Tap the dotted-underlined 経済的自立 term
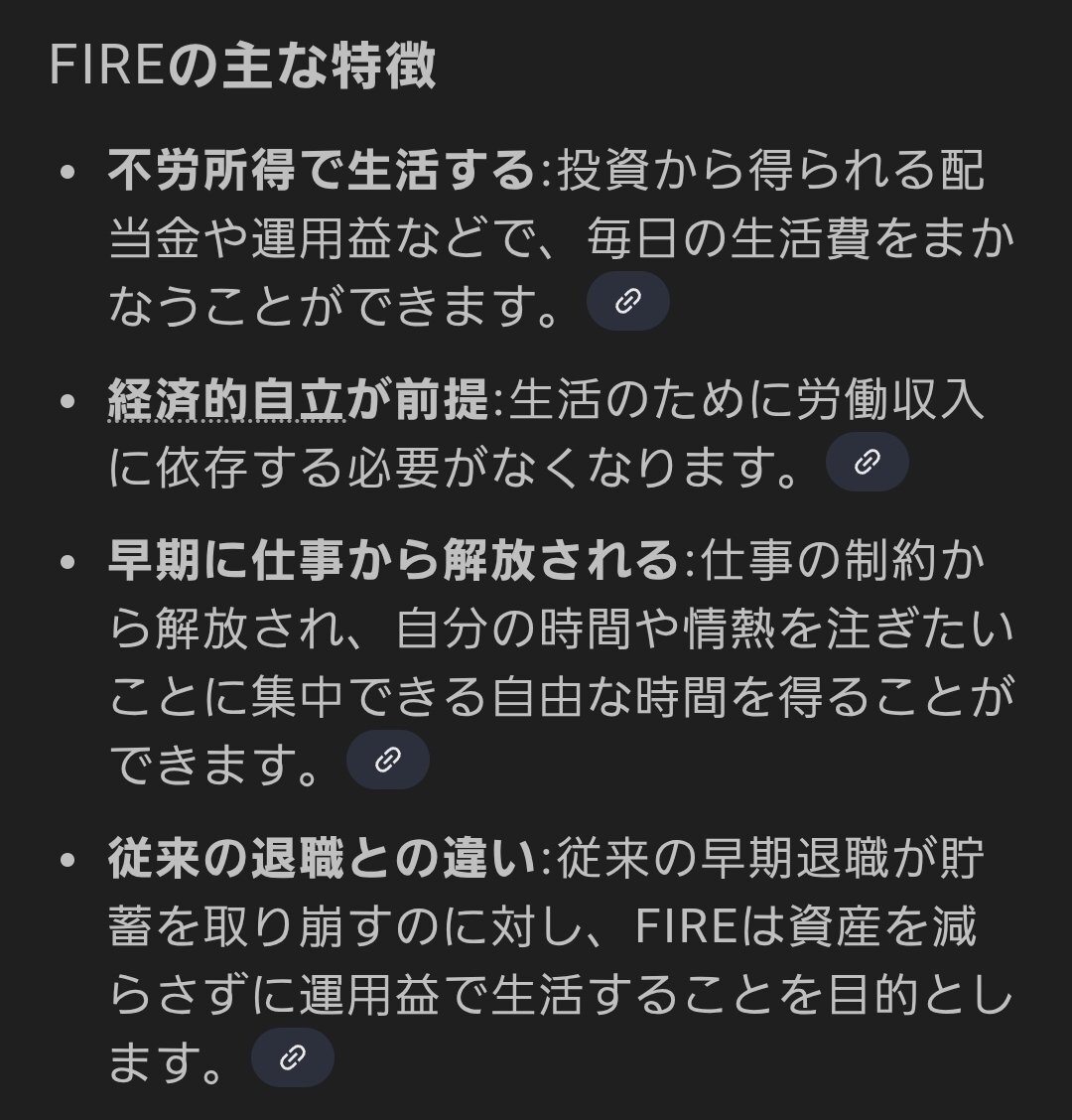1072x1120 pixels. coord(226,399)
